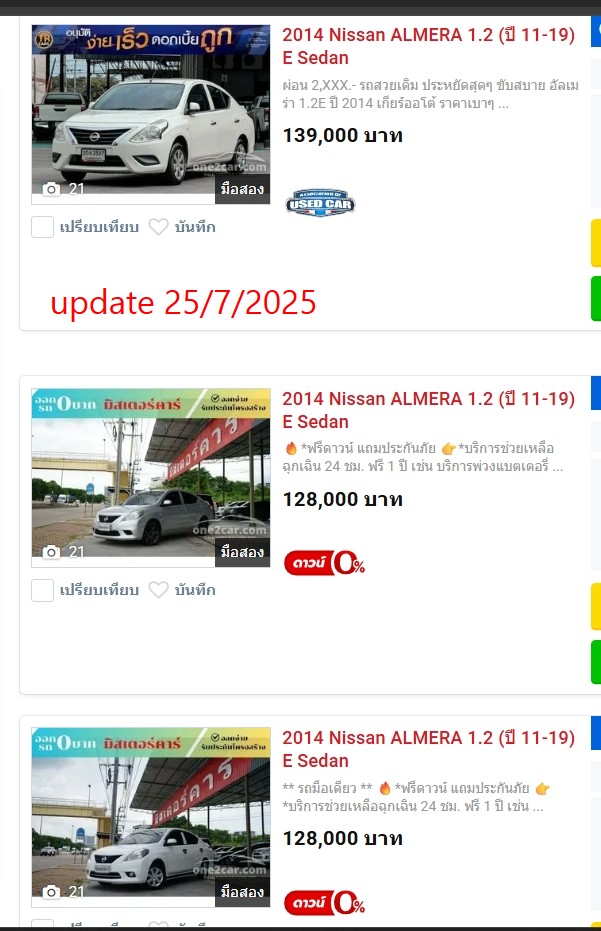
Task: Open the silver Almera 128,000 baht listing title
Action: coord(428,410)
